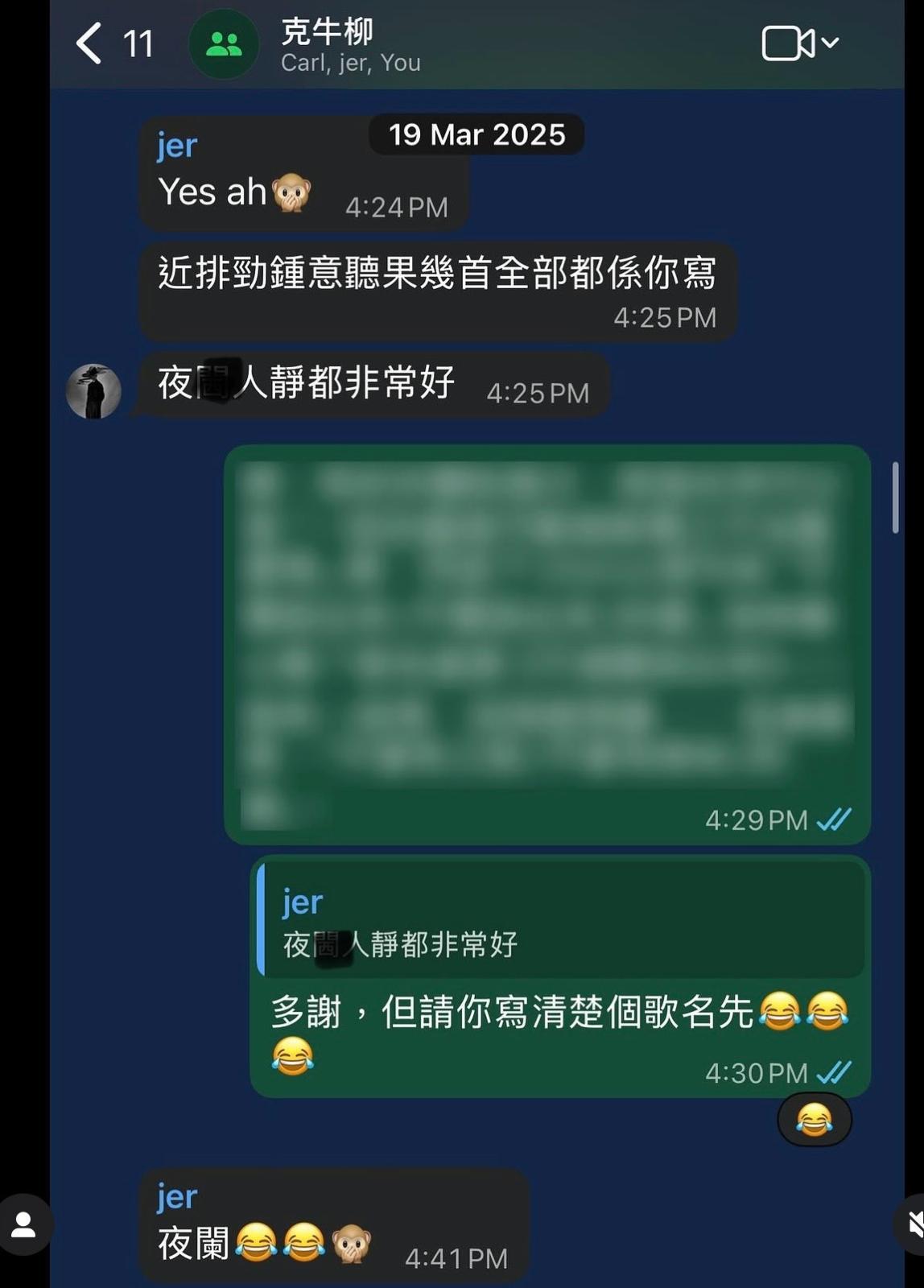The width and height of the screenshot is (924, 1288).
Task: Show the people tagged in this post
Action: (23, 1224)
